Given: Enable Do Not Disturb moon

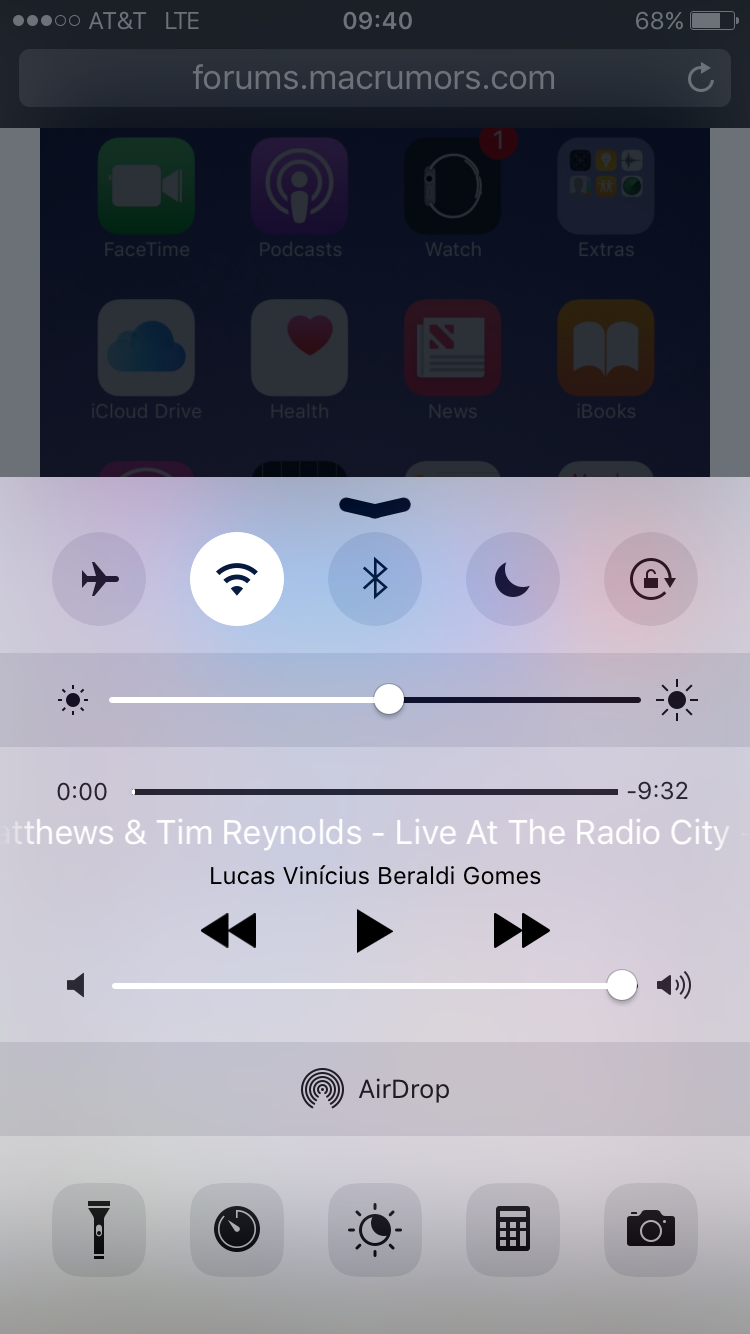Looking at the screenshot, I should (513, 579).
